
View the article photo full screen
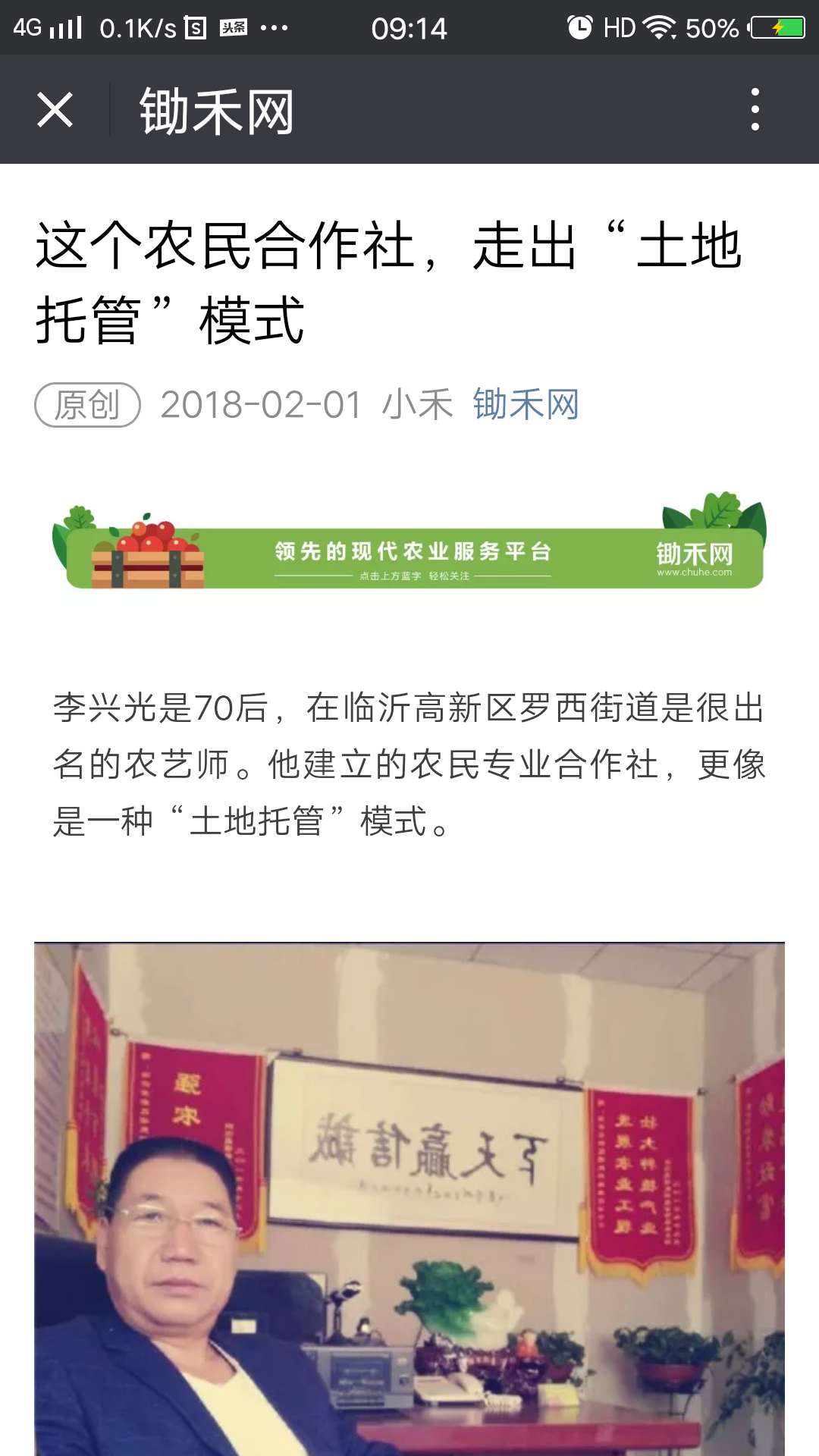[x=409, y=1198]
